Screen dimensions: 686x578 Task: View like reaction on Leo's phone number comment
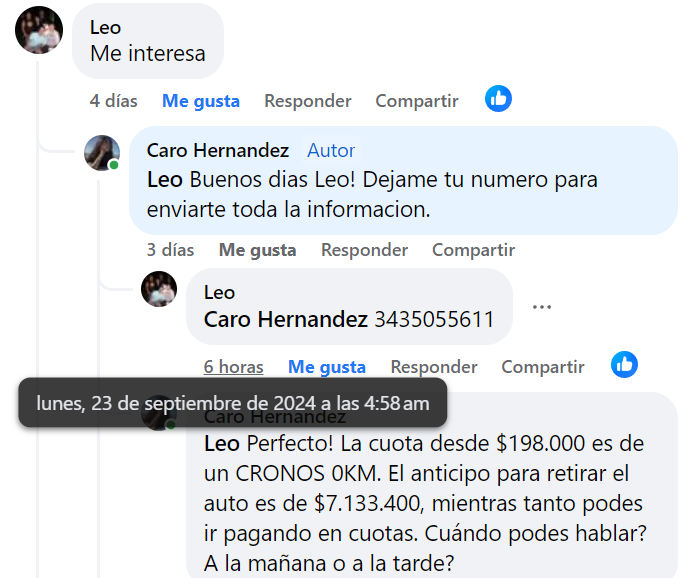(624, 364)
